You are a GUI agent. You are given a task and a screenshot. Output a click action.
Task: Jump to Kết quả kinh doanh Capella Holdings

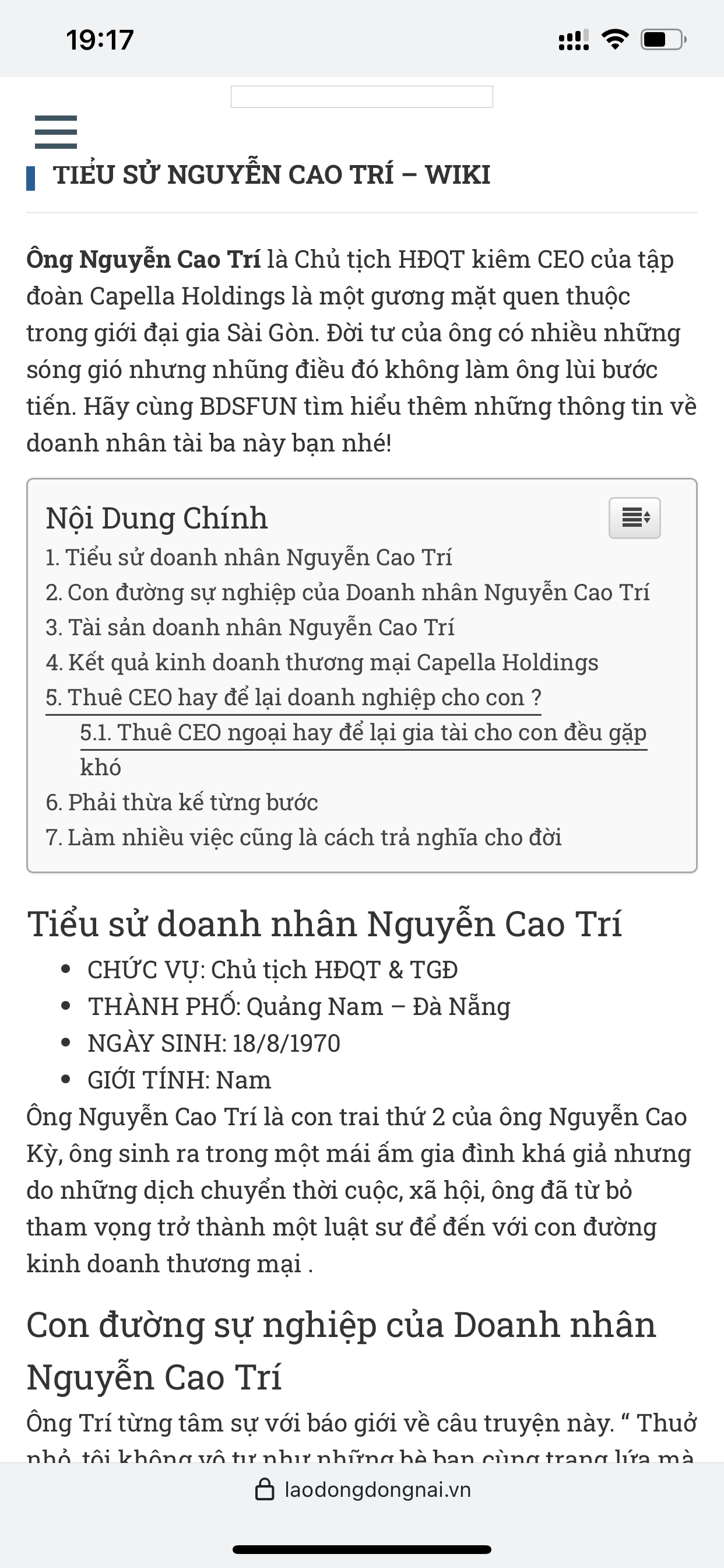(x=321, y=663)
